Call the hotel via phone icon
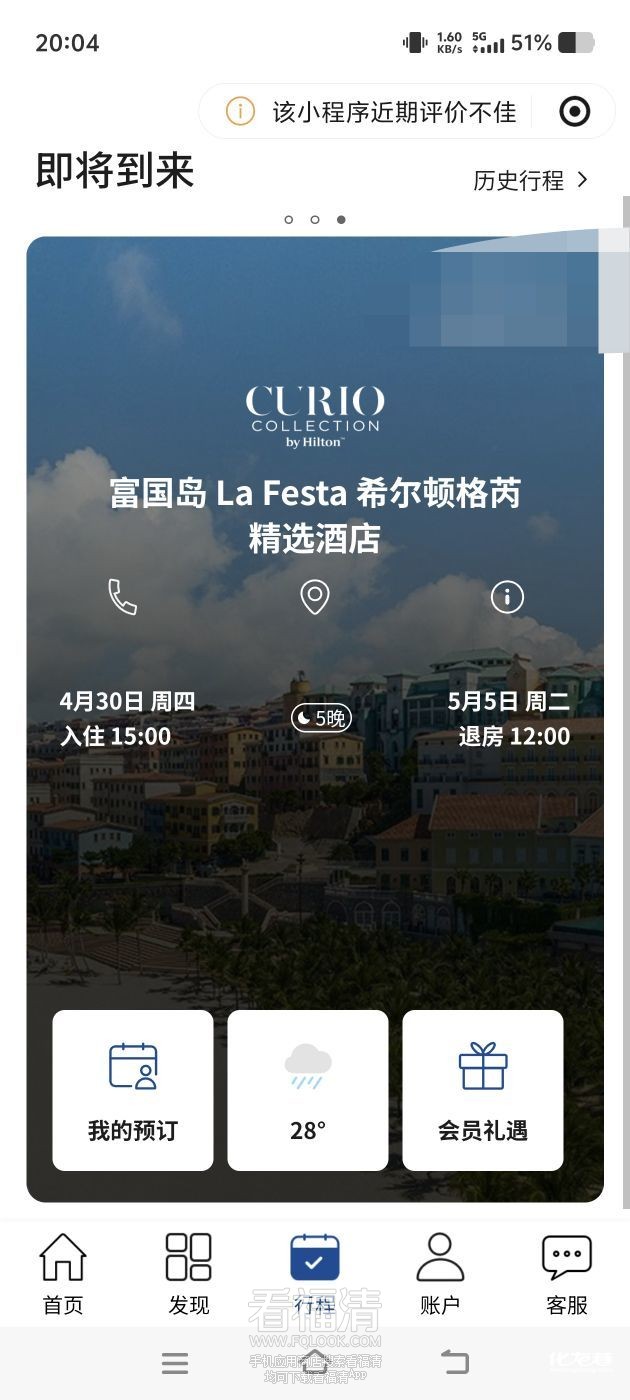Viewport: 630px width, 1400px height. [x=122, y=597]
